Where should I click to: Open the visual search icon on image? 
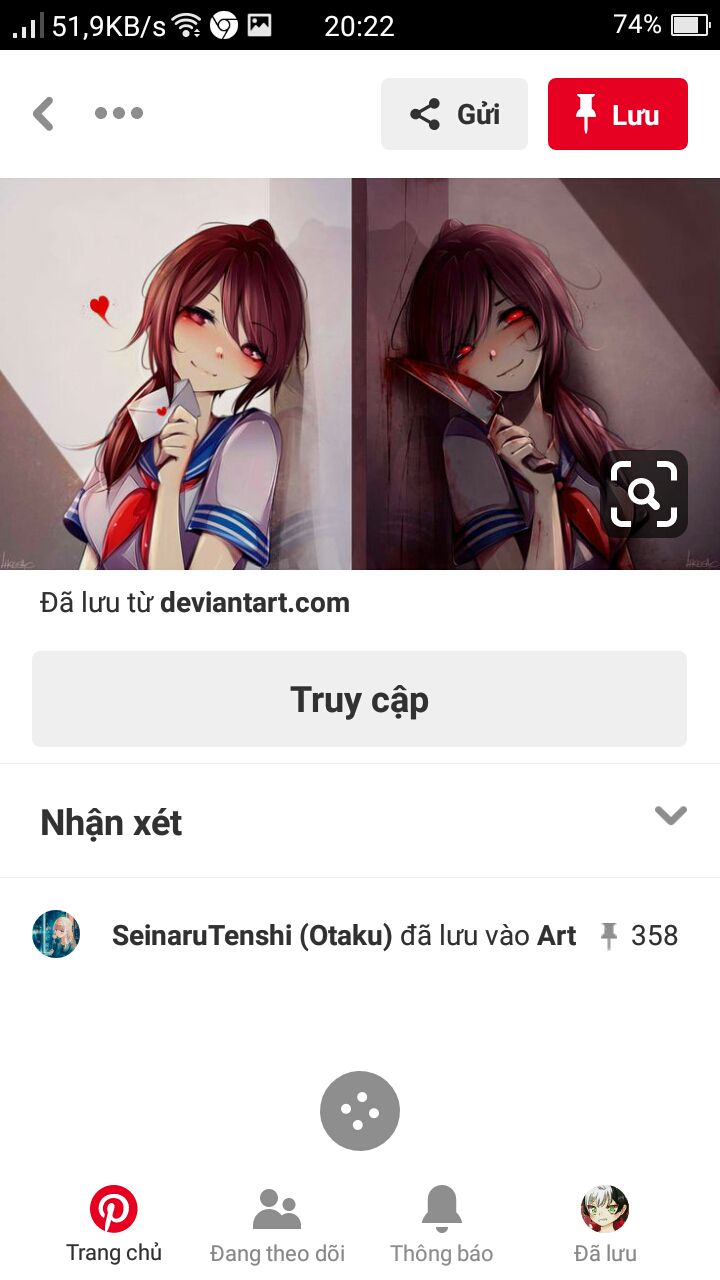(x=644, y=494)
